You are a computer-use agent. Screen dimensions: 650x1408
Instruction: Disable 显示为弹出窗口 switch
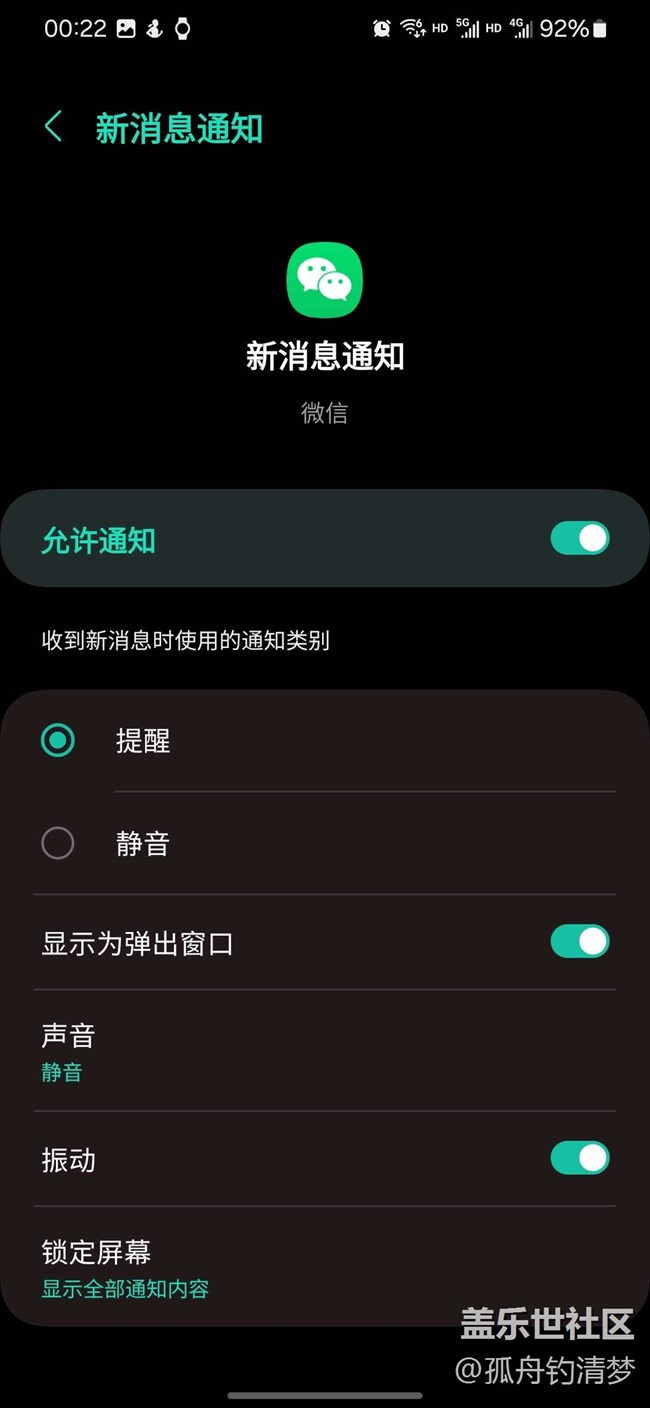coord(579,942)
